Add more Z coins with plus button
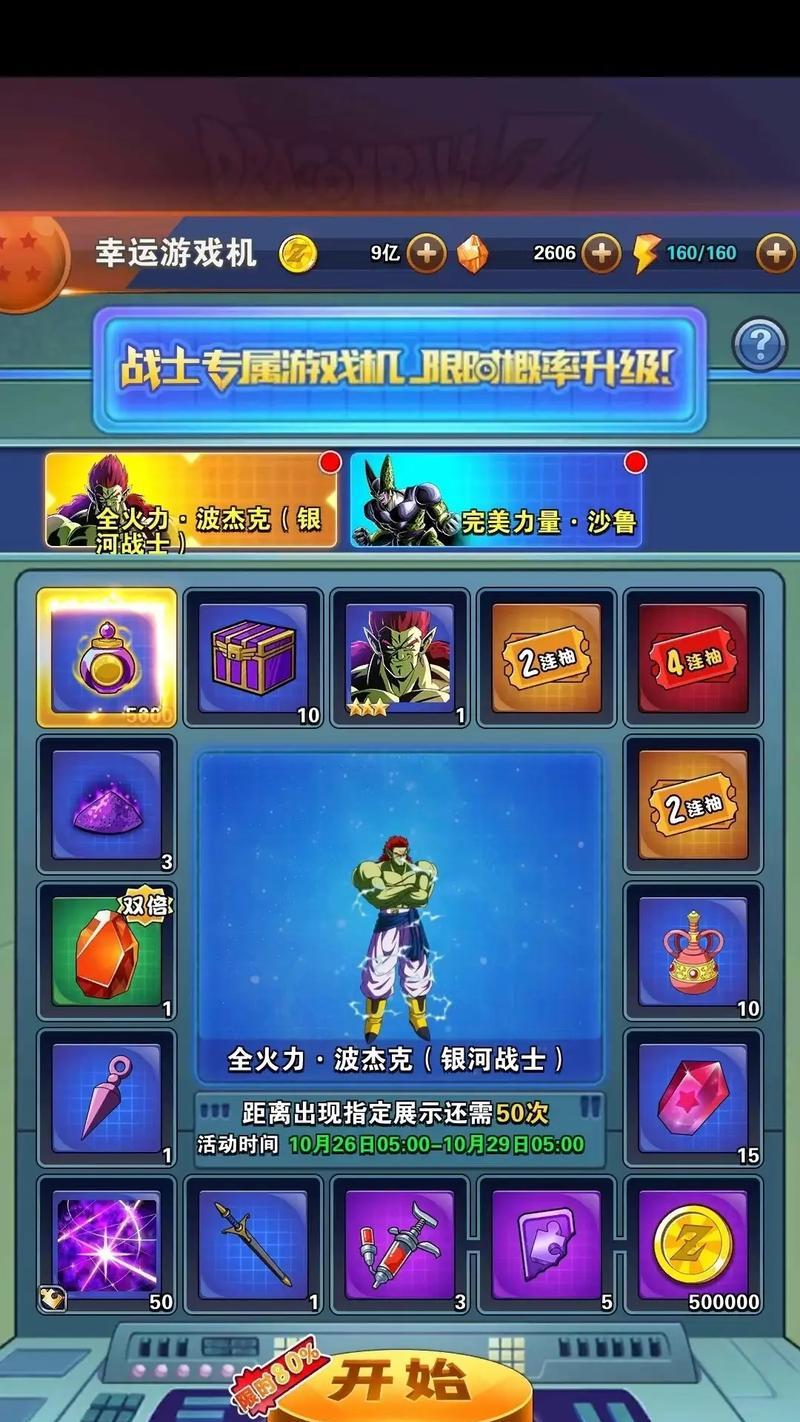 [x=427, y=254]
